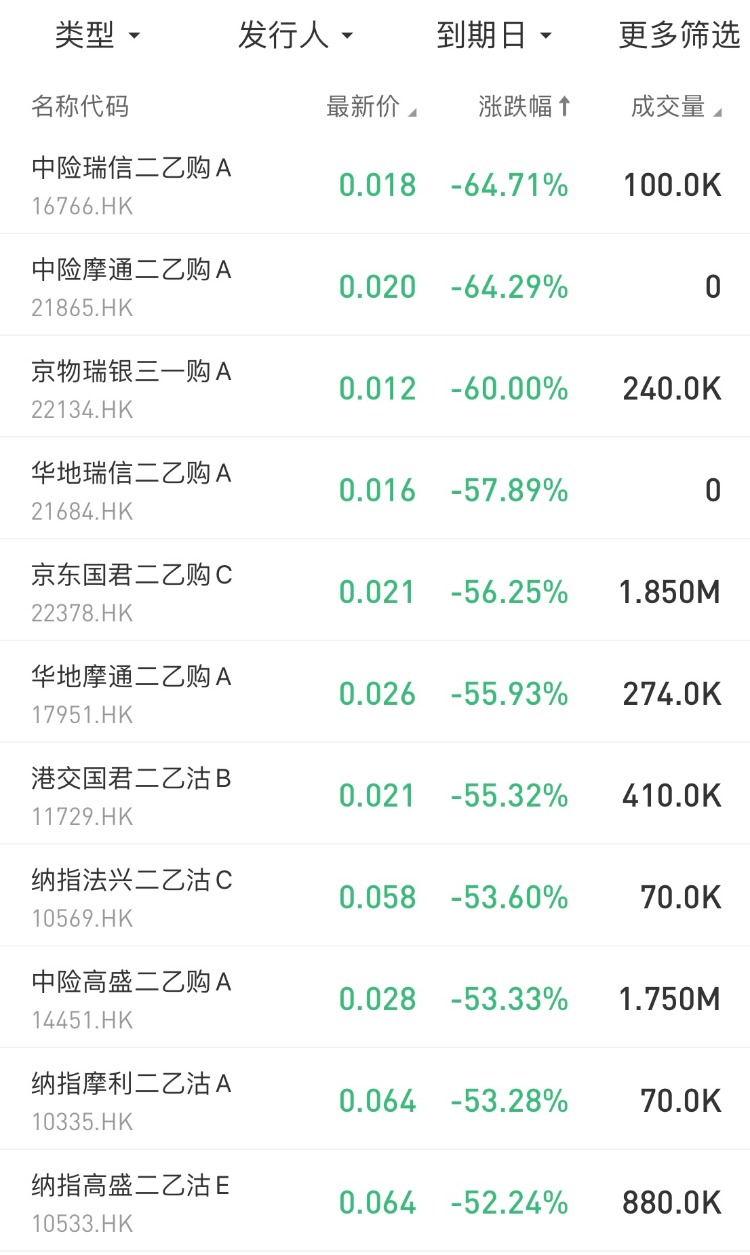Open the 到期日 filter dropdown
This screenshot has height=1255, width=750.
pyautogui.click(x=494, y=37)
